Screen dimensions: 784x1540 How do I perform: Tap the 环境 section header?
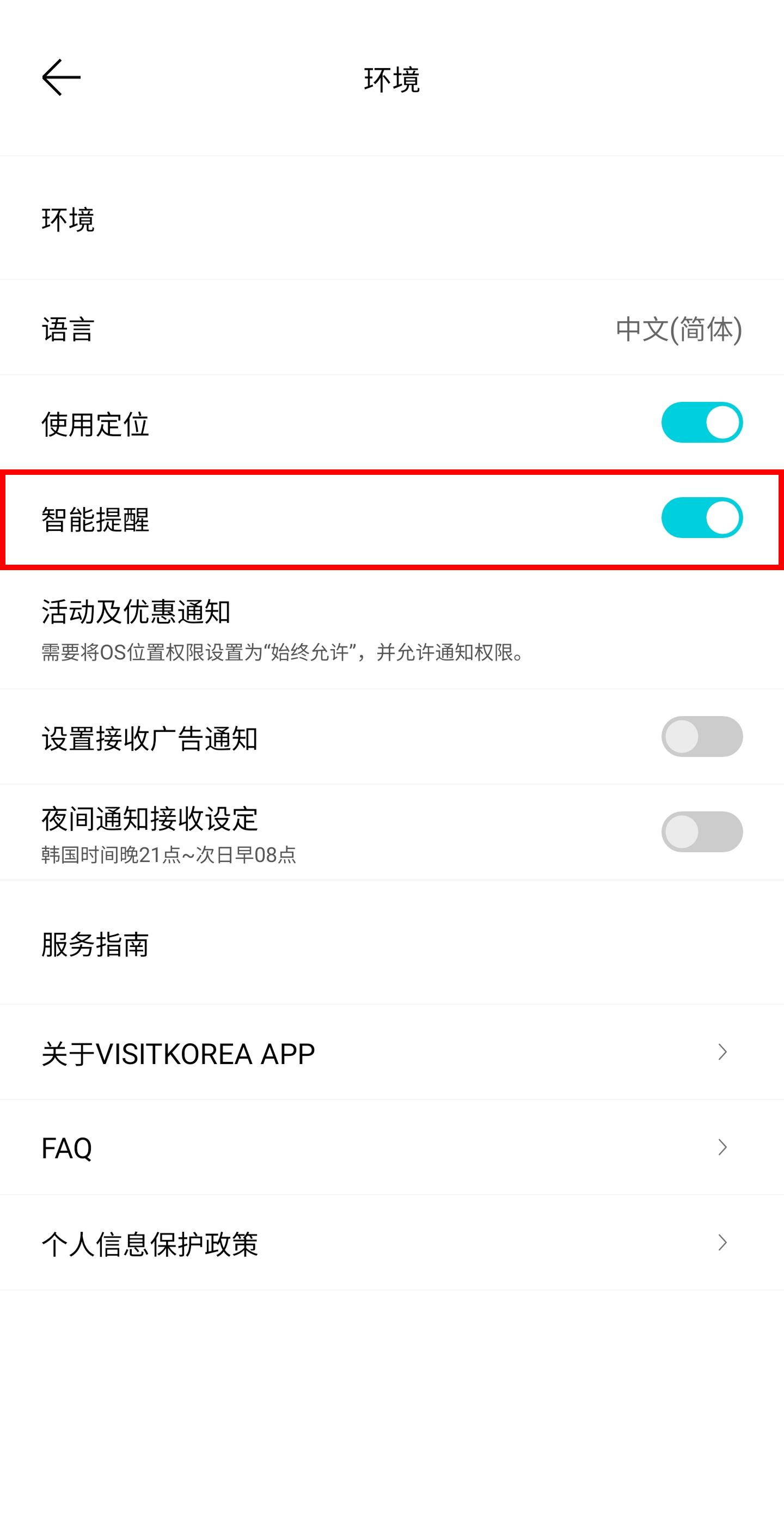pos(68,220)
